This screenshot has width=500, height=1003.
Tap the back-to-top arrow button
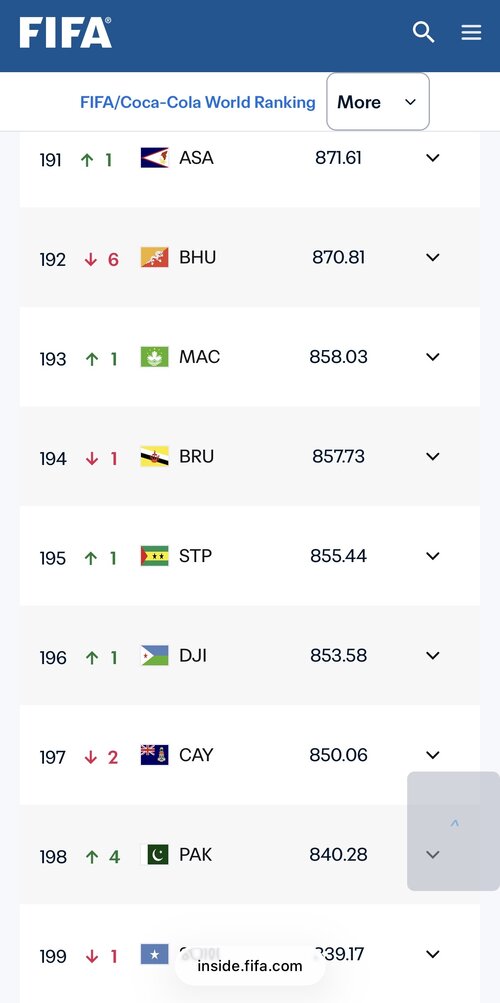pyautogui.click(x=454, y=830)
